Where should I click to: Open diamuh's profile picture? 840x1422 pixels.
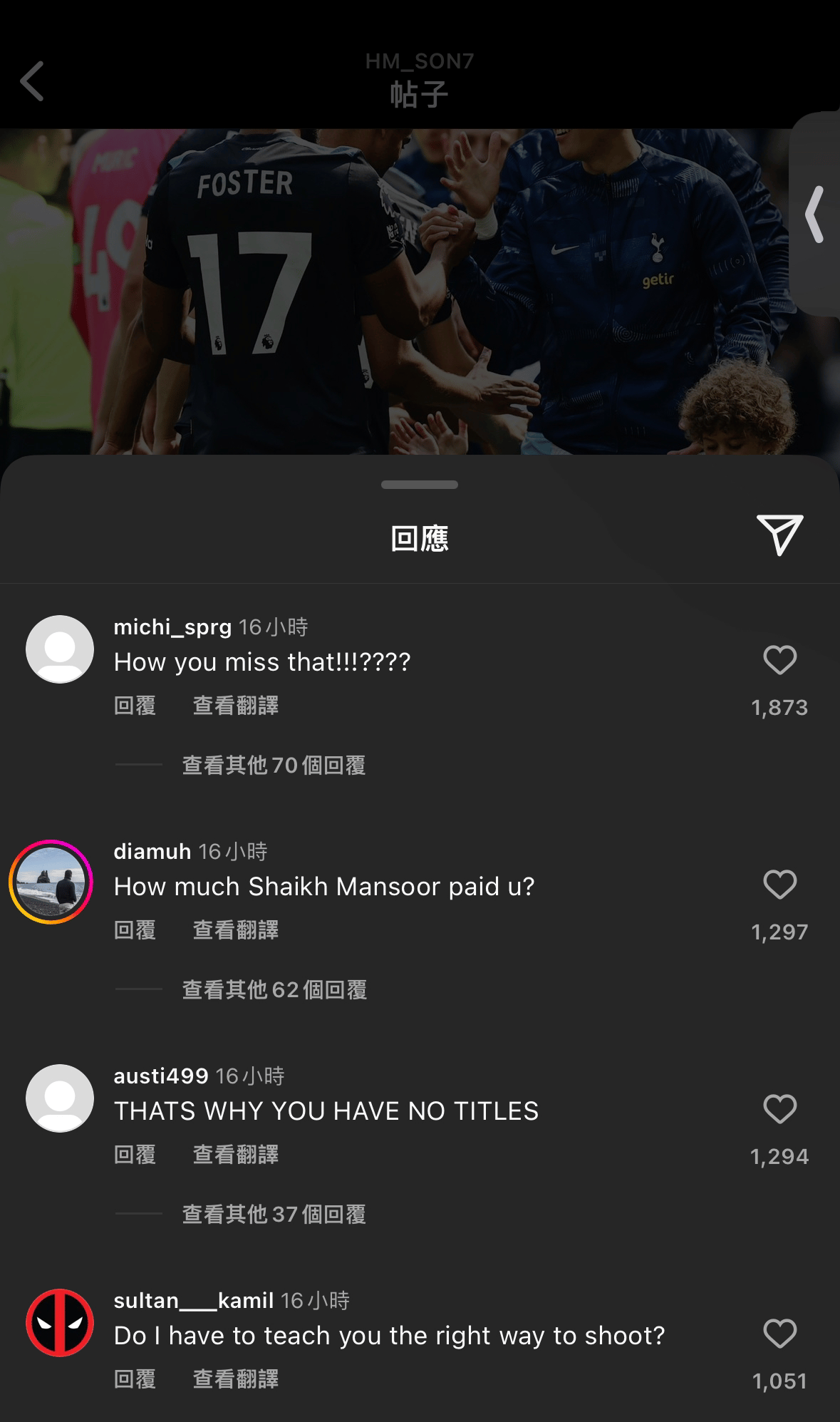[x=51, y=882]
